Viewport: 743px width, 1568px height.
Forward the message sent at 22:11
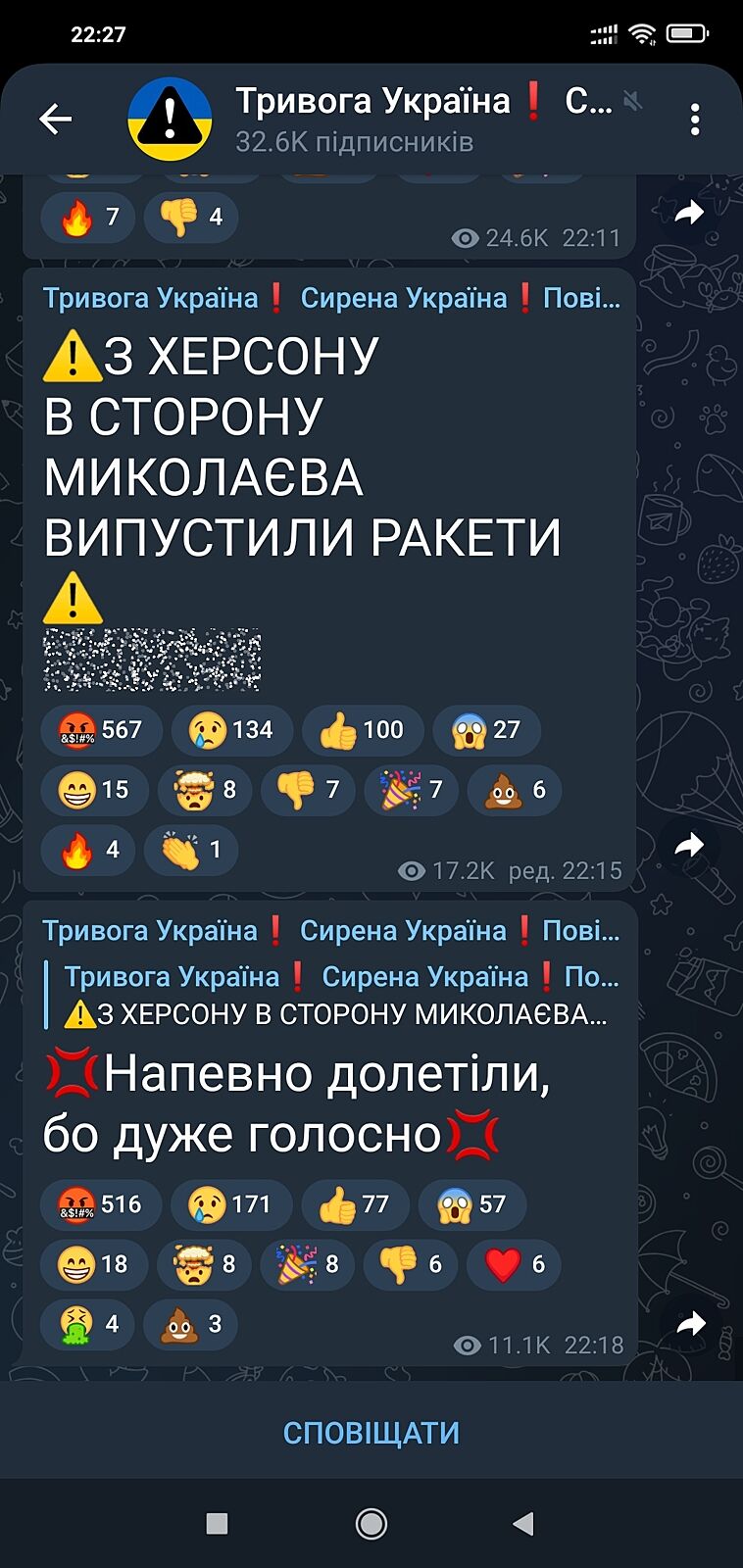(x=690, y=212)
